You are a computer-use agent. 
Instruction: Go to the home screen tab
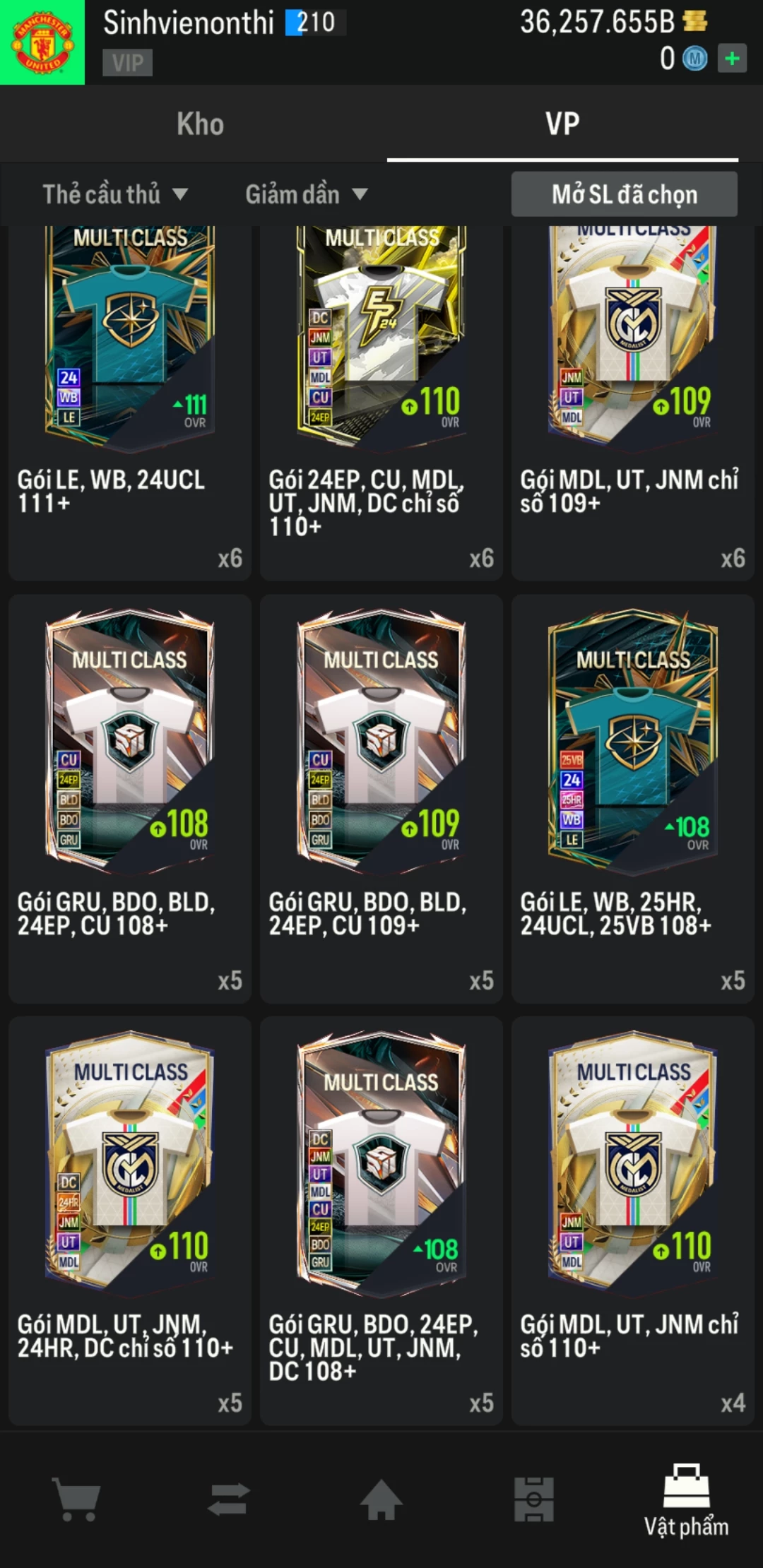381,1499
